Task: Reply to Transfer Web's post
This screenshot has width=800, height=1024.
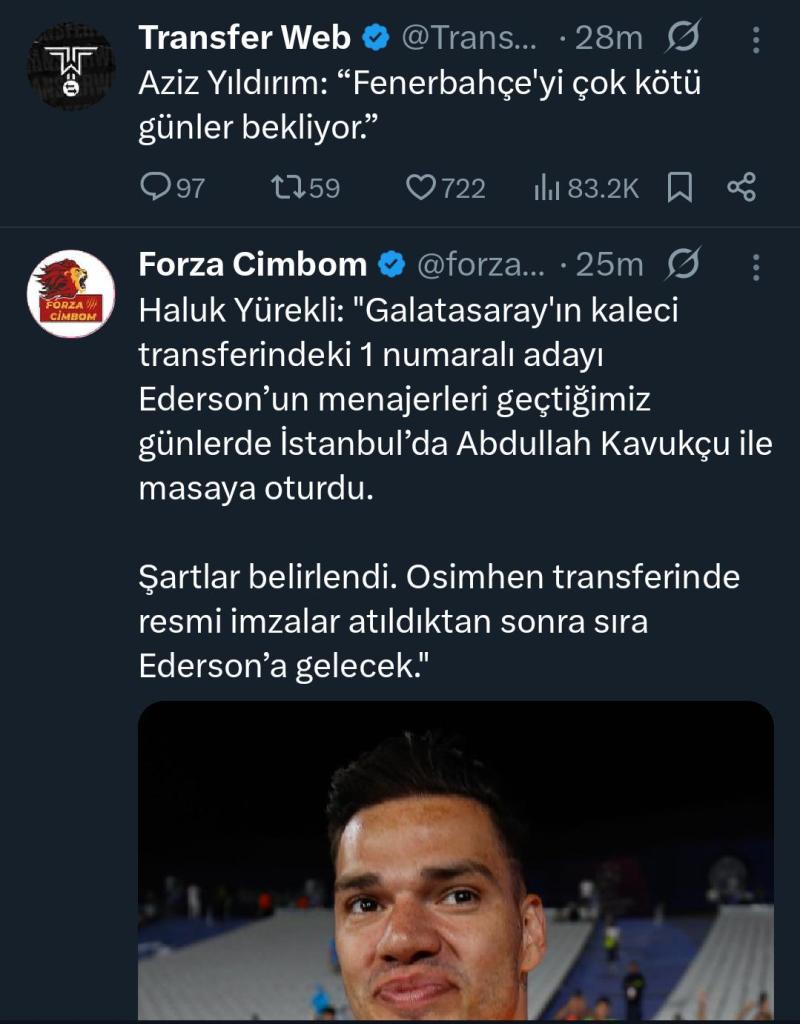Action: [172, 187]
